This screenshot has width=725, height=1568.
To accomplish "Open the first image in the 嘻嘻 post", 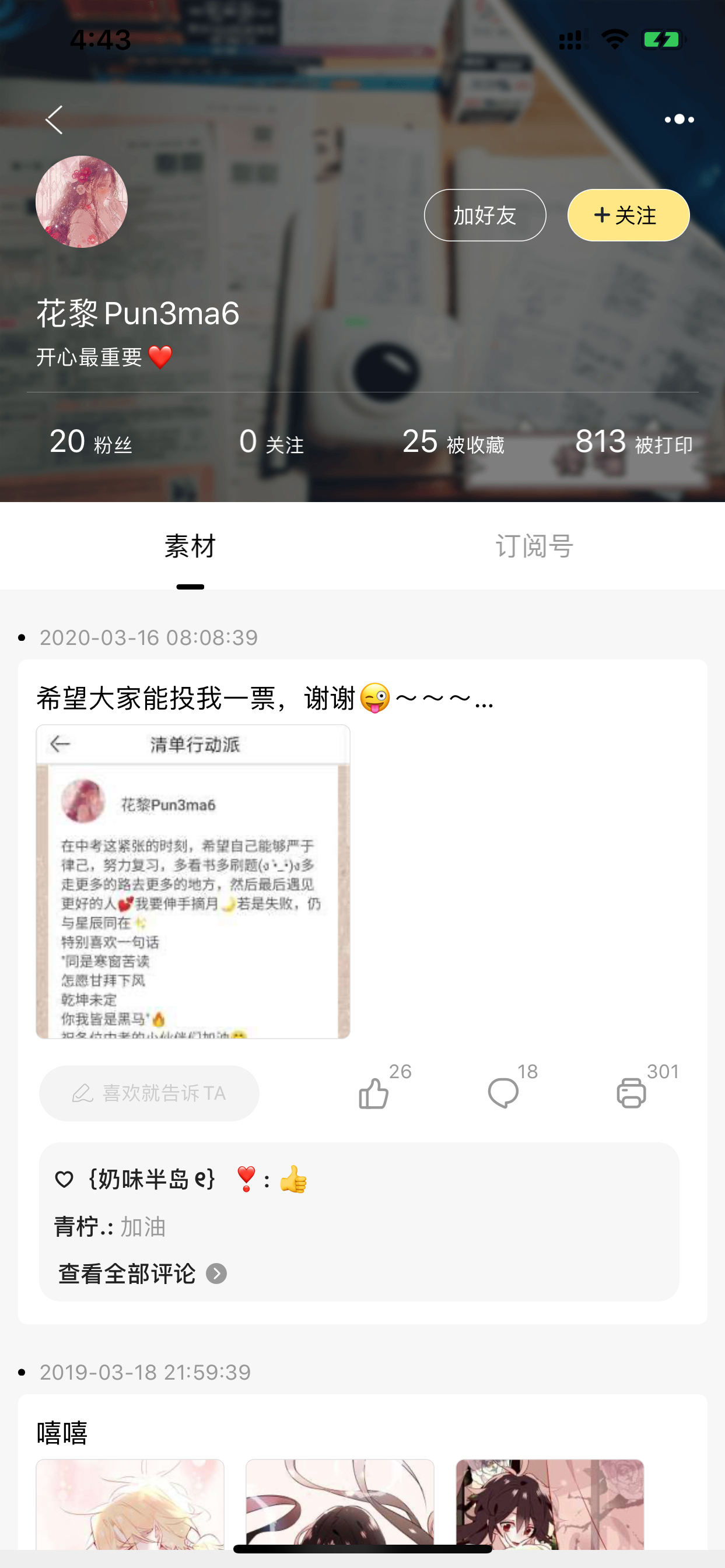I will coord(129,1503).
